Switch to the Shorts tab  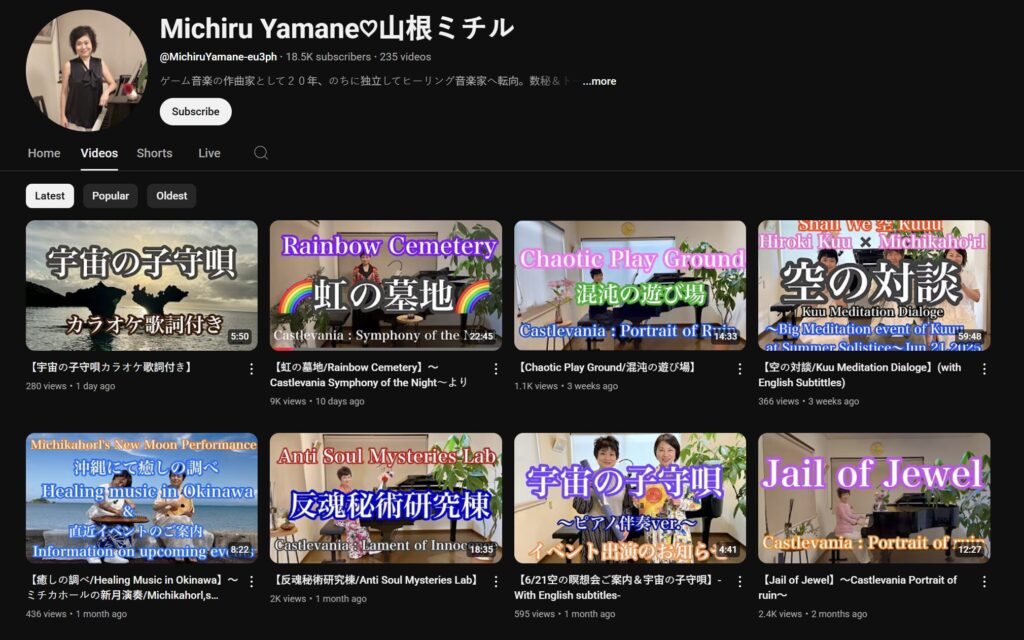click(x=154, y=153)
